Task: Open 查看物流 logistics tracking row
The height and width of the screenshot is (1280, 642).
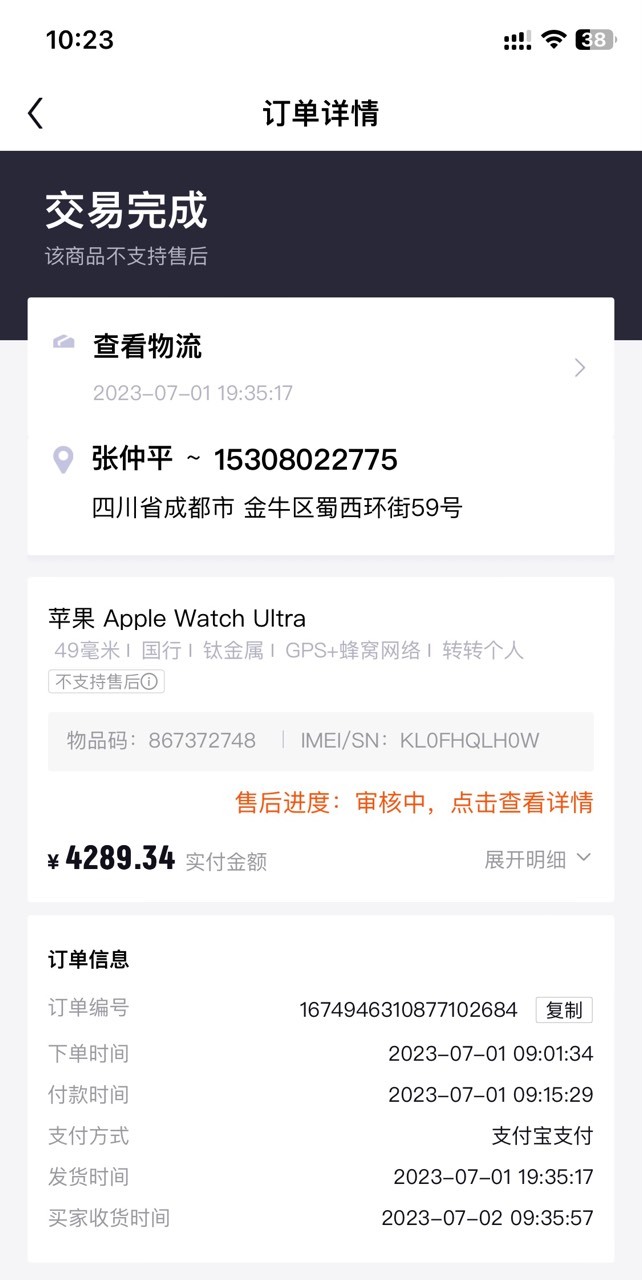Action: (x=321, y=368)
